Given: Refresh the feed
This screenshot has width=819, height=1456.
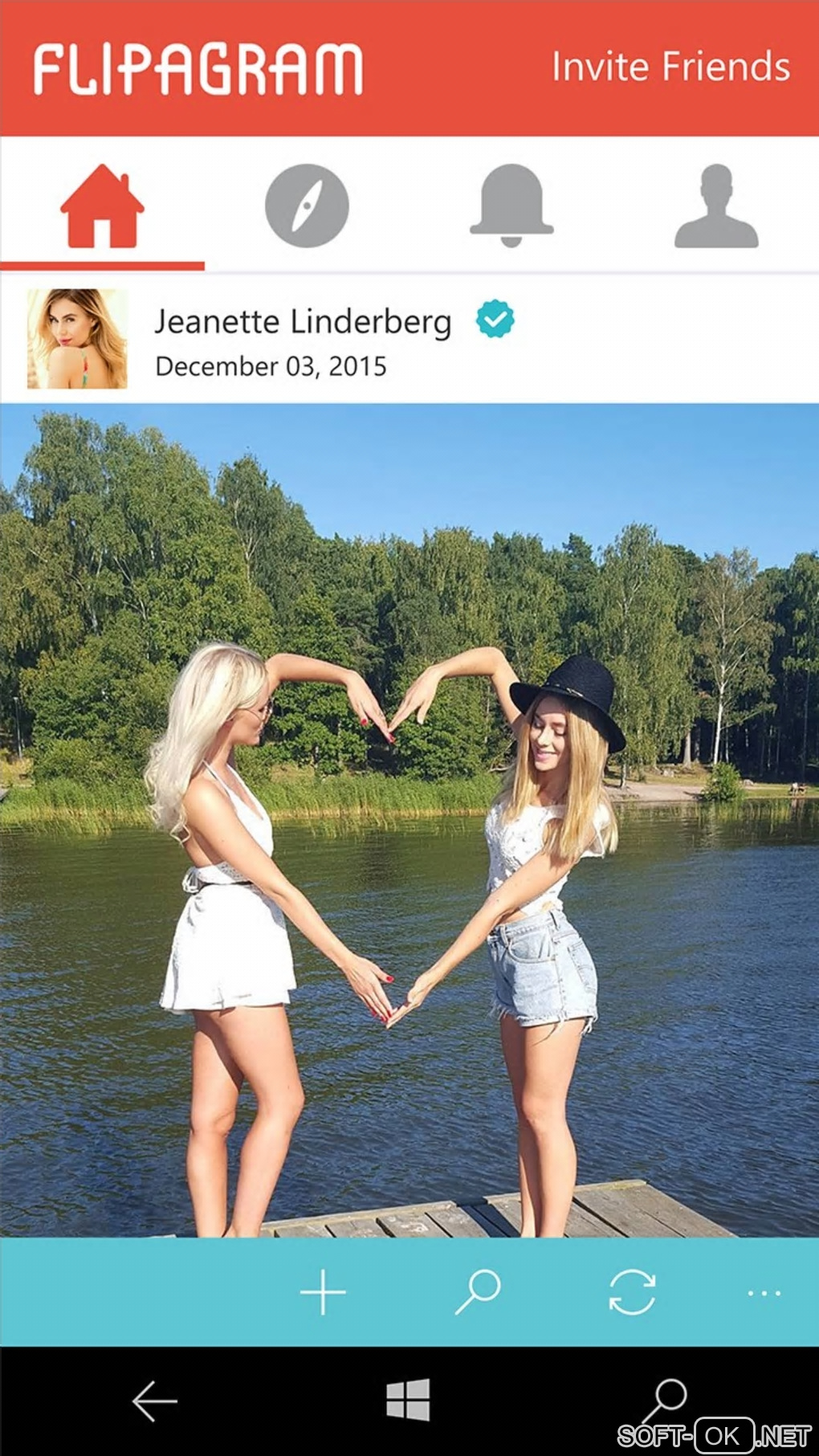Looking at the screenshot, I should (632, 1292).
